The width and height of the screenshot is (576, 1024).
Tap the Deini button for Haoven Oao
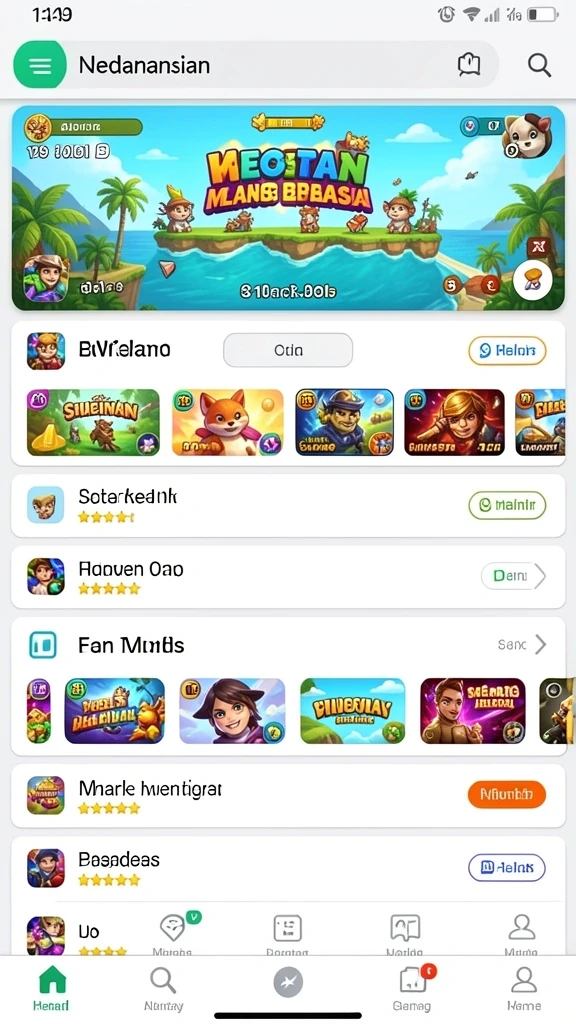513,576
